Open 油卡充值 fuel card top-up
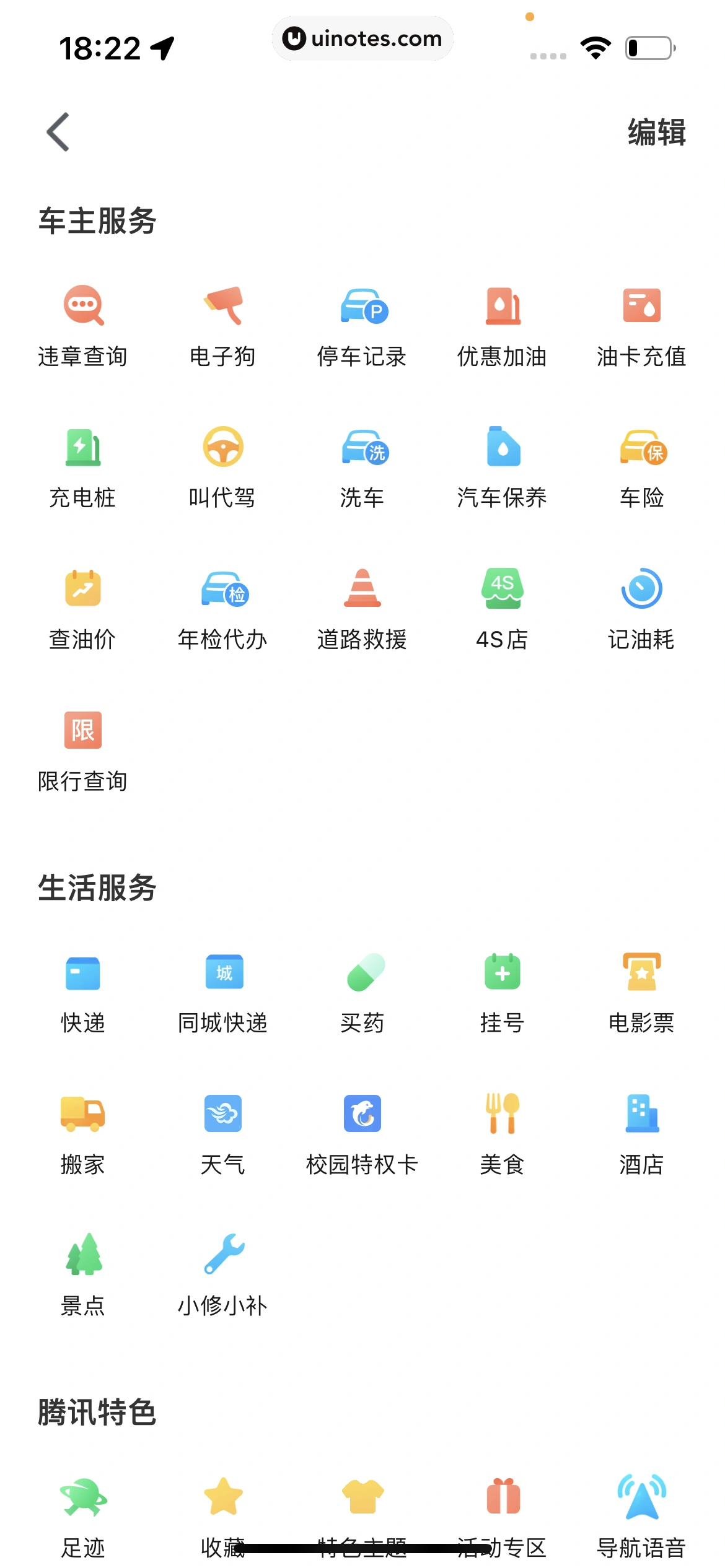This screenshot has width=725, height=1568. tap(641, 326)
